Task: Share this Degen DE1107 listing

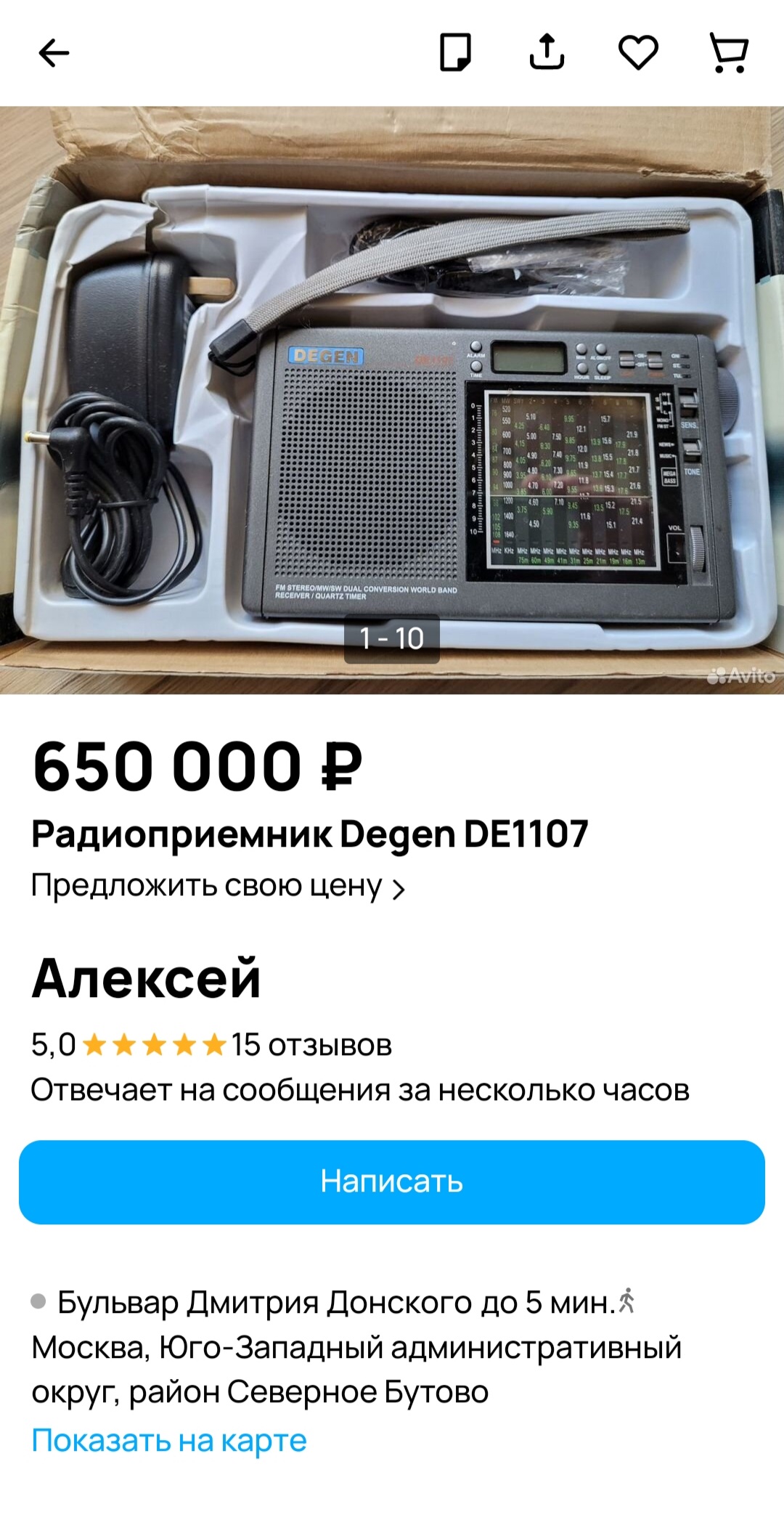Action: click(x=547, y=52)
